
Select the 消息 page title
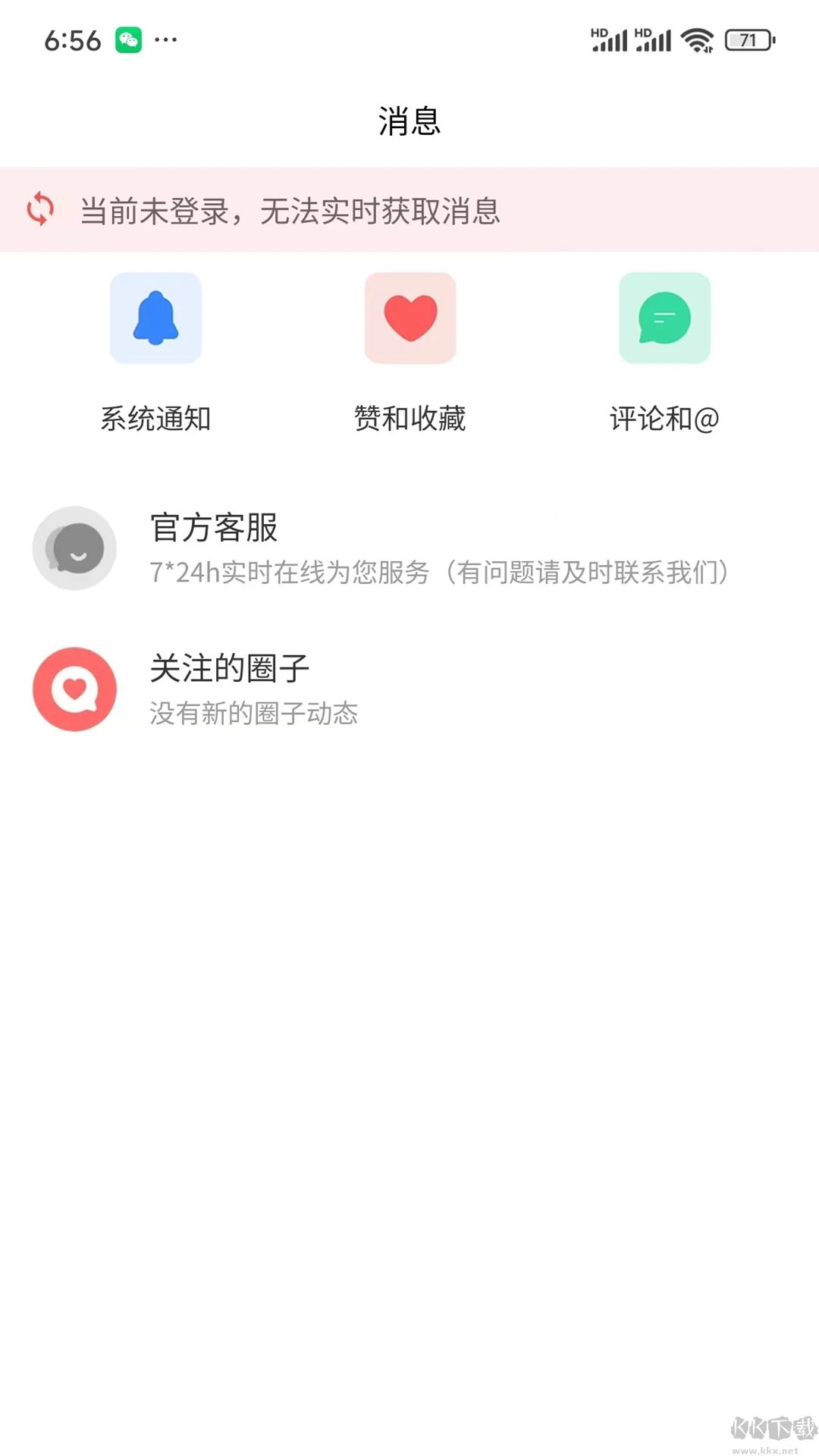point(409,120)
